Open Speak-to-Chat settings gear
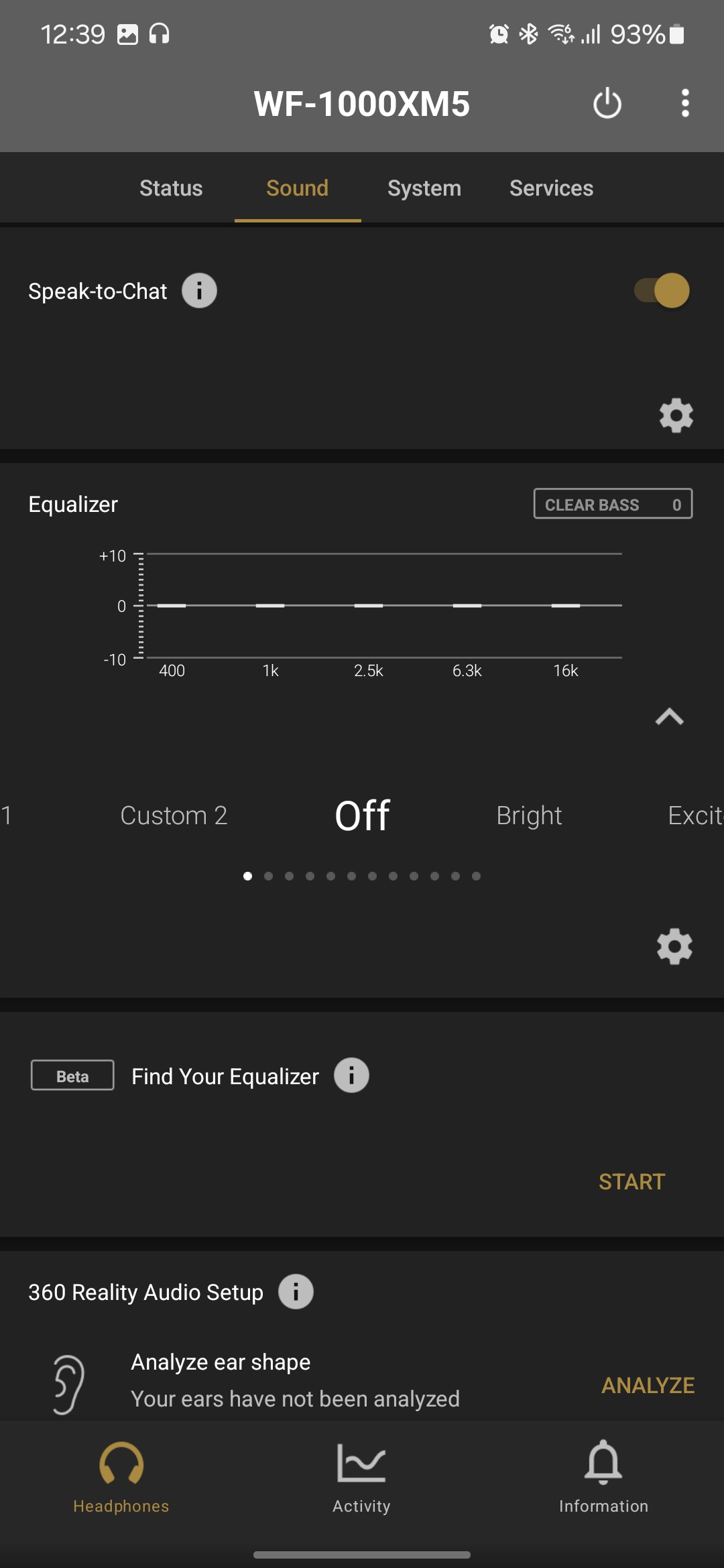 point(676,415)
